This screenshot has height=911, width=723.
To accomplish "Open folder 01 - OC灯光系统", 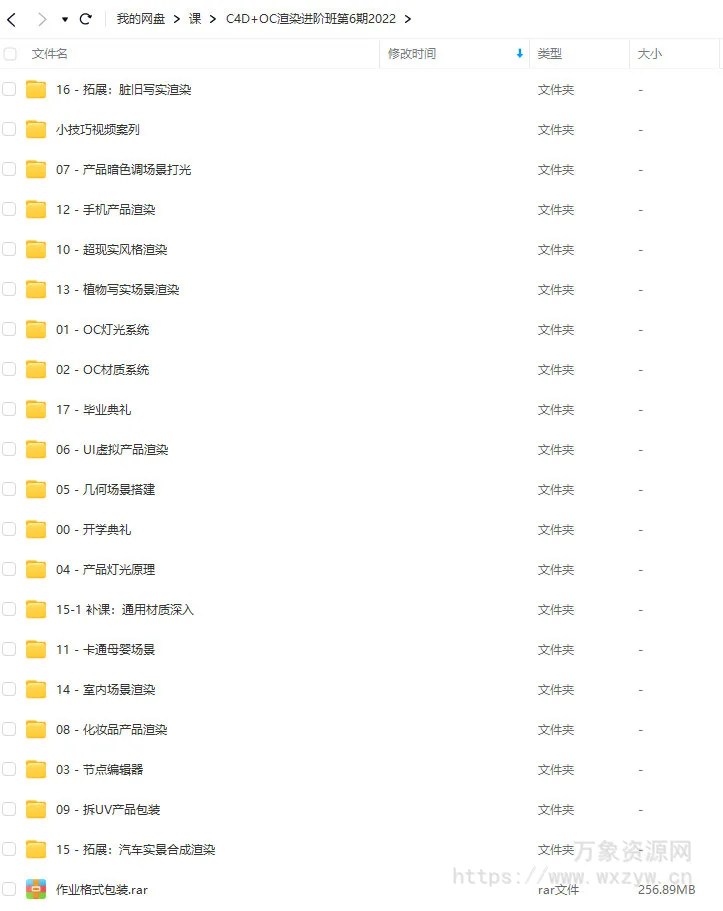I will [x=102, y=330].
